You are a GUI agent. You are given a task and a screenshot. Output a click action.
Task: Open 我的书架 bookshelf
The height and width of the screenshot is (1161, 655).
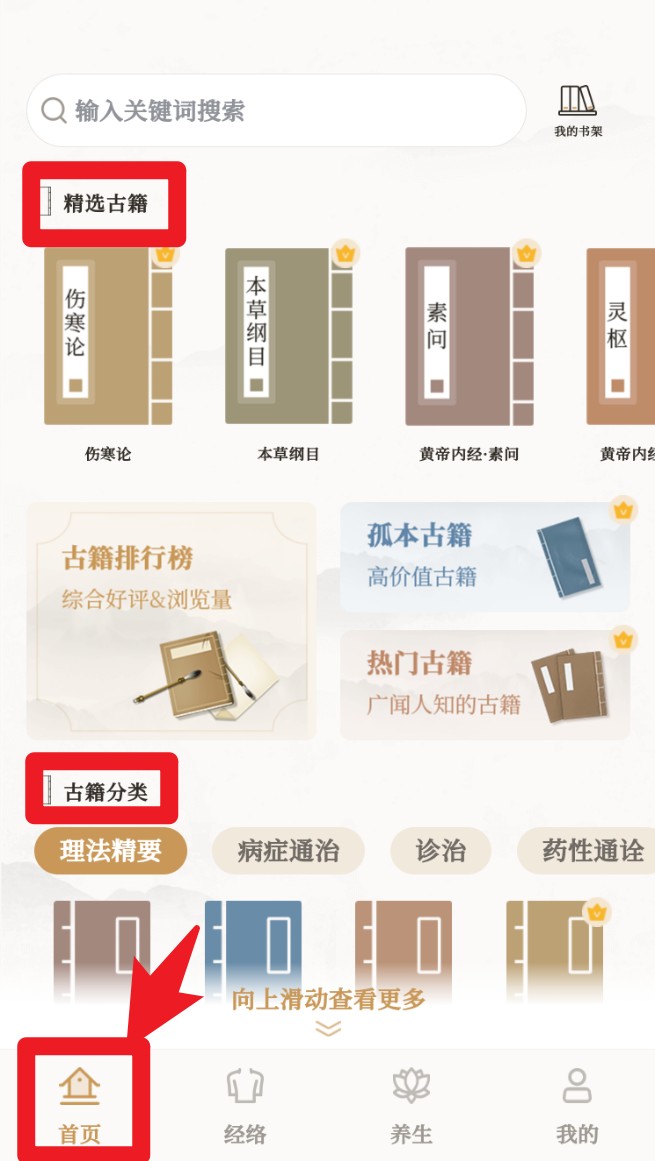pyautogui.click(x=578, y=110)
